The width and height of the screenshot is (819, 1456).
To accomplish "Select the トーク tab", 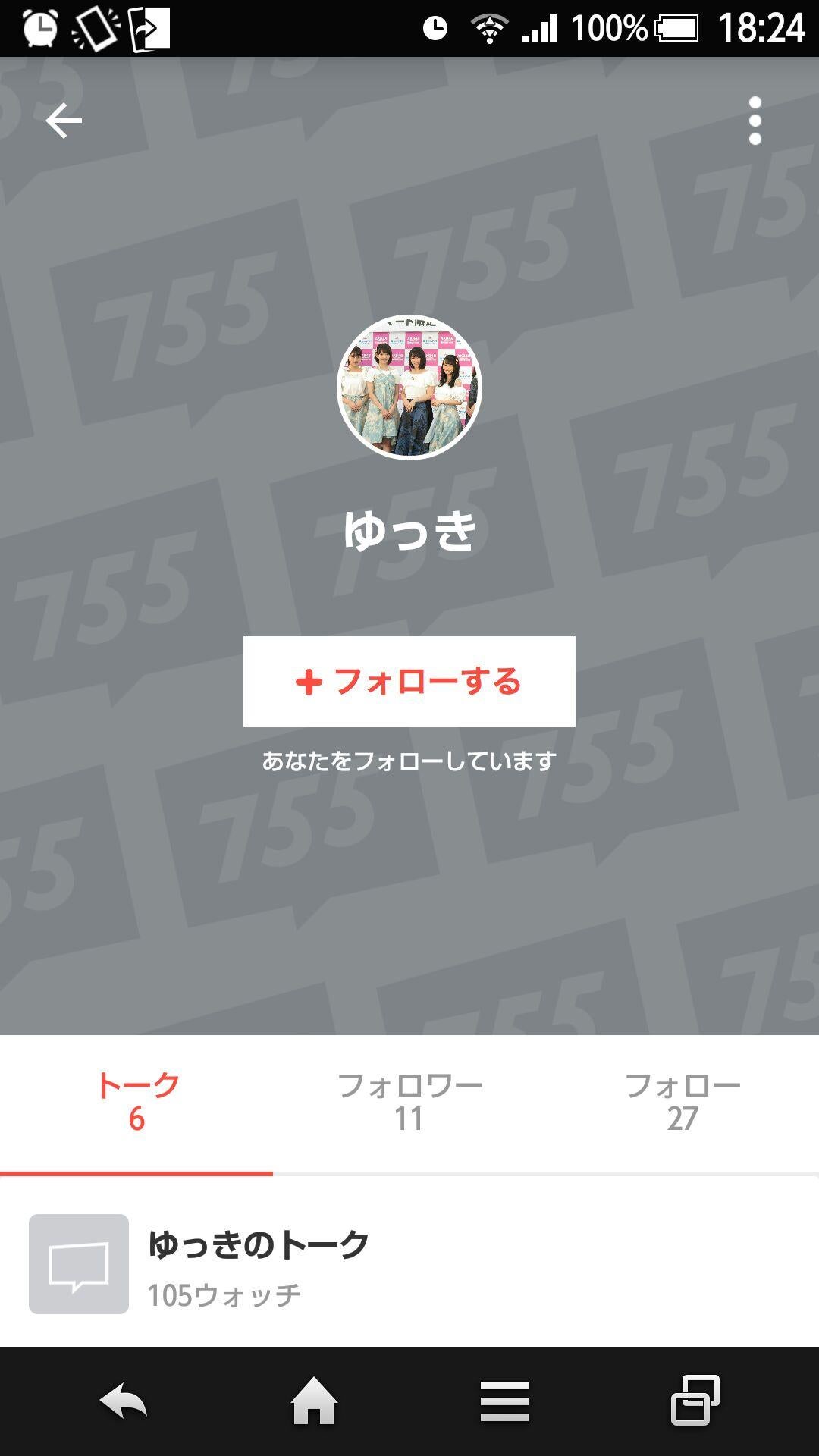I will click(136, 1102).
